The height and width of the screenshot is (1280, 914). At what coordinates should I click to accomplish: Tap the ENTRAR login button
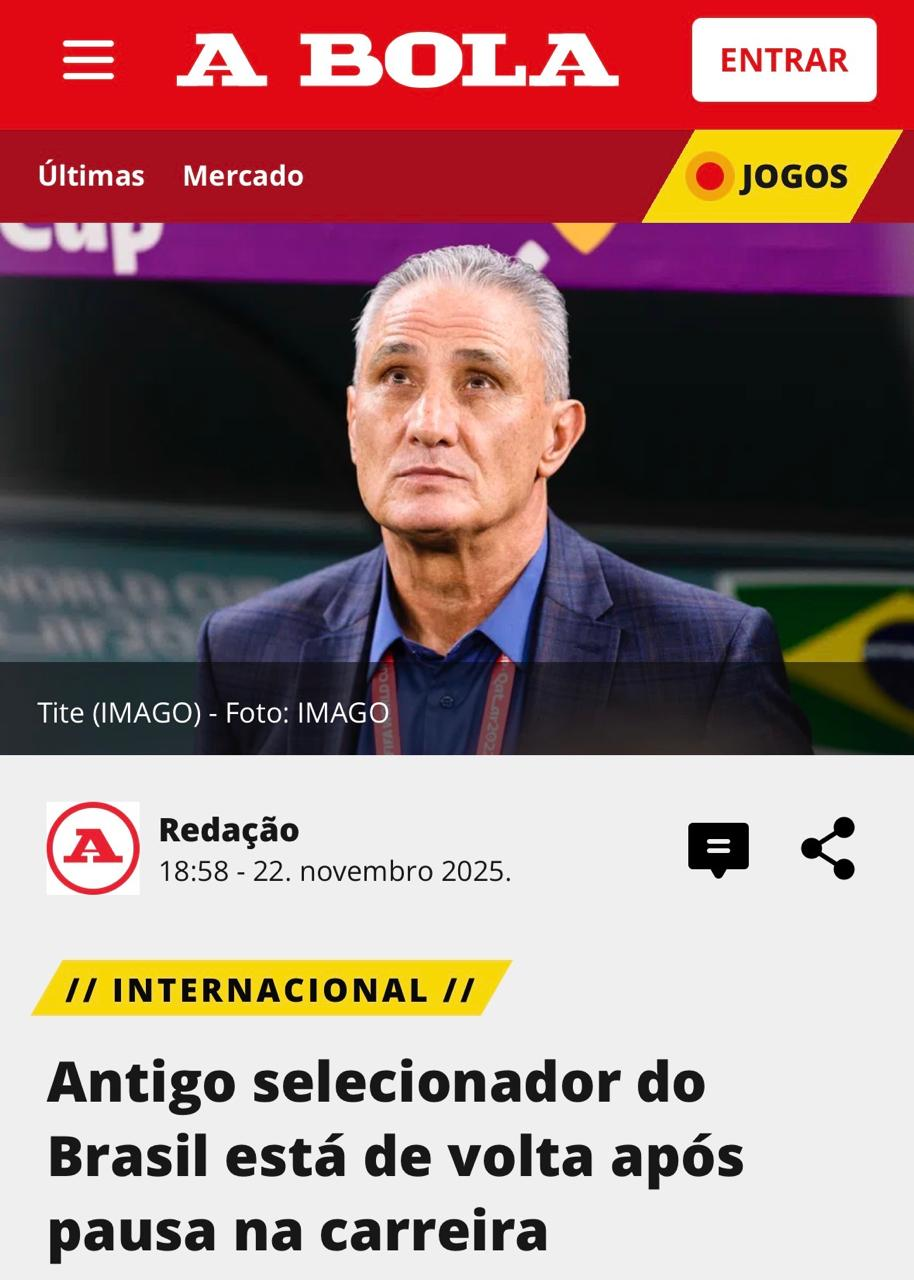point(784,60)
